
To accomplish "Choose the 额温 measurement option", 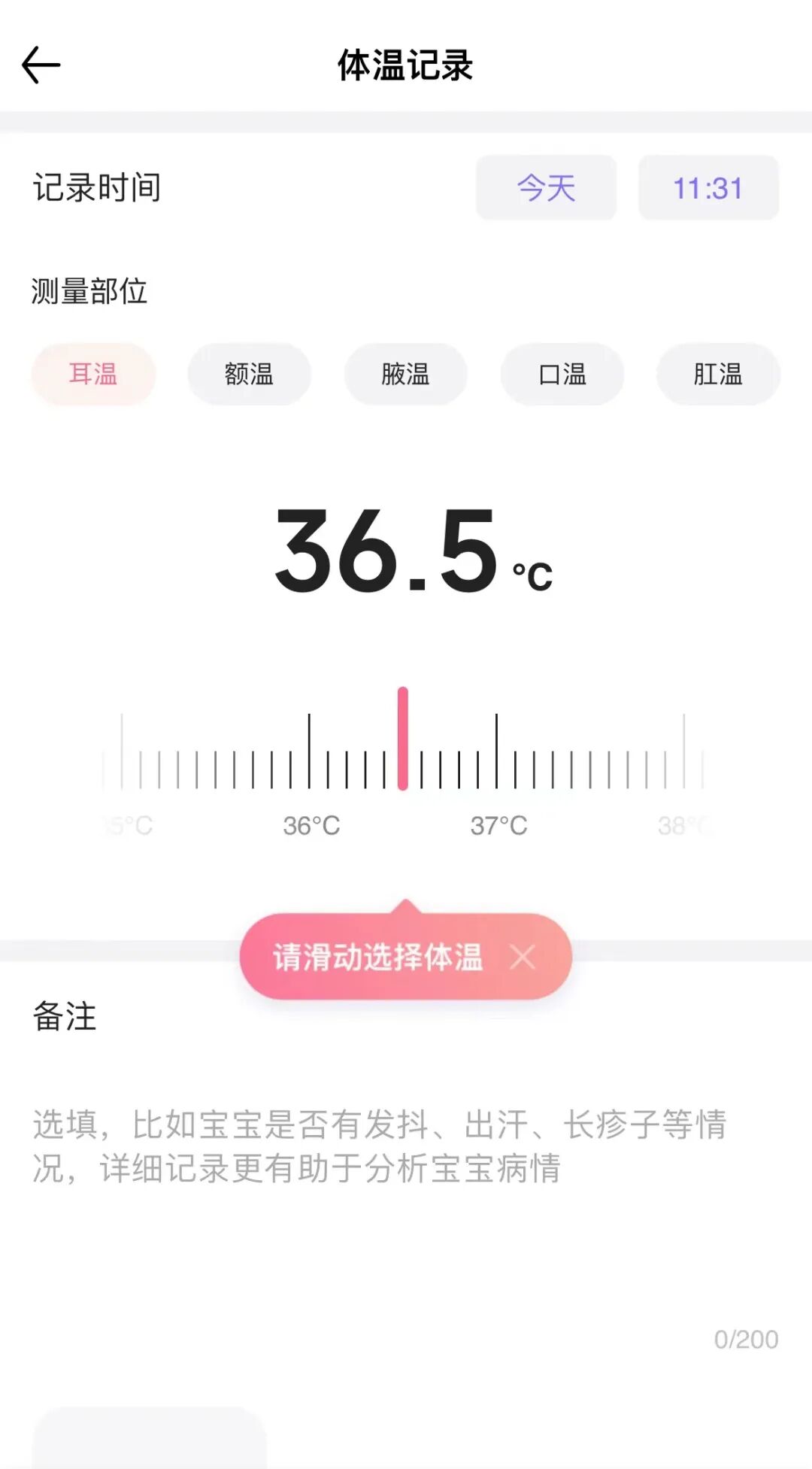I will 249,374.
